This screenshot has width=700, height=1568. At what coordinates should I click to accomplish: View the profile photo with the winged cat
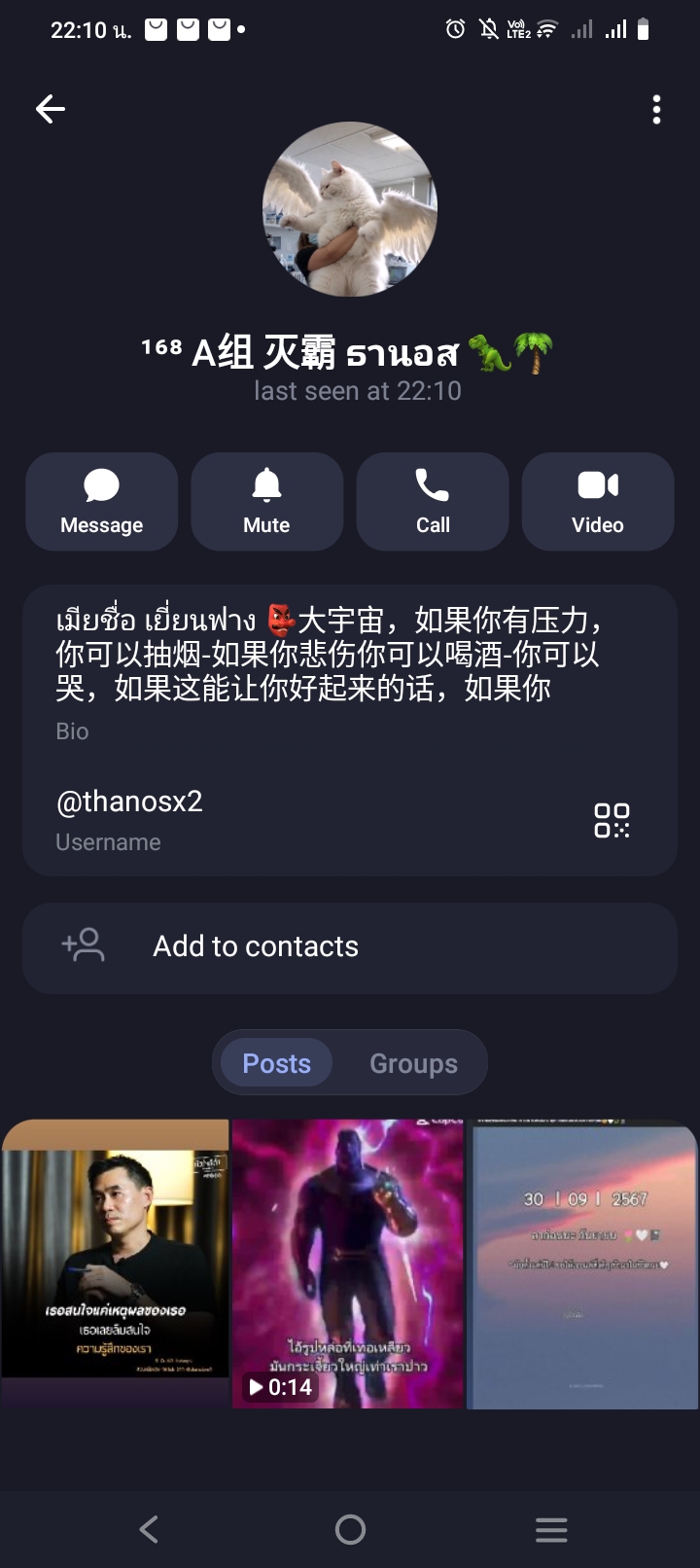click(x=350, y=209)
